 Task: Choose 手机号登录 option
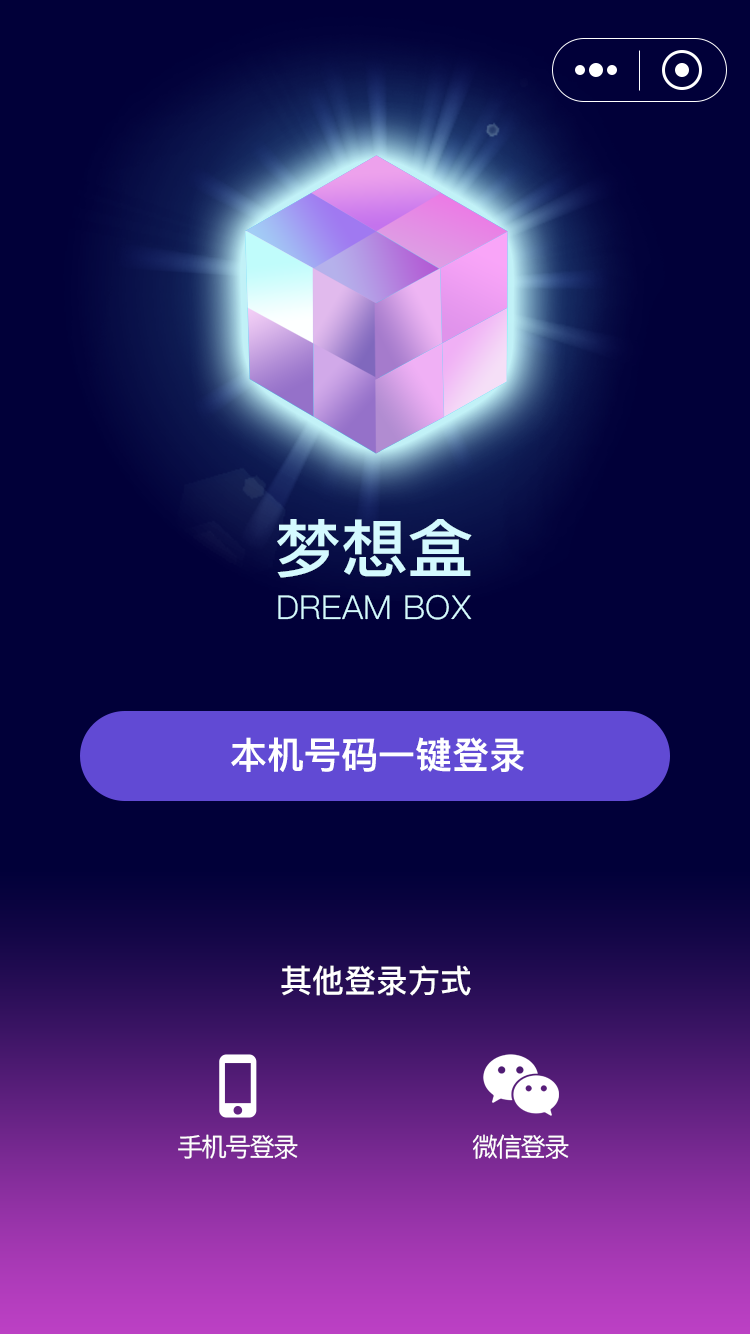(238, 1108)
